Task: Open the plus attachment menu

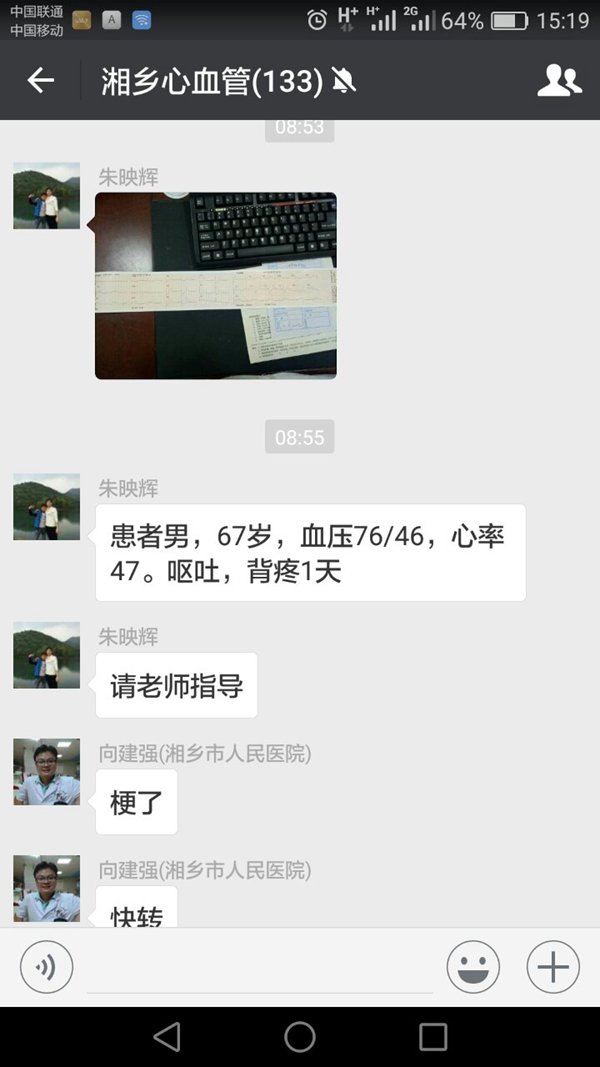Action: (553, 967)
